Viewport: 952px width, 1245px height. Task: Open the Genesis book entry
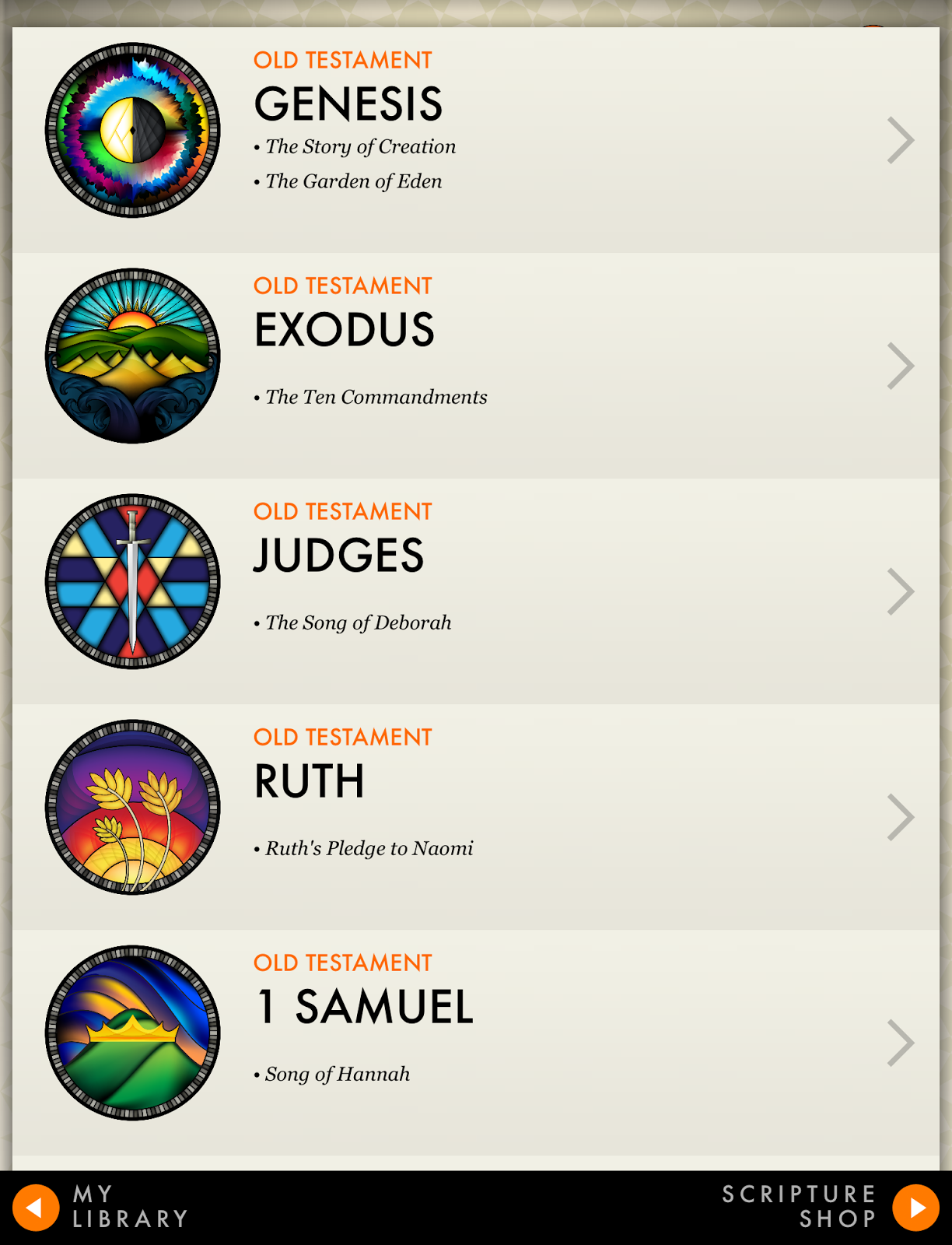pos(476,140)
